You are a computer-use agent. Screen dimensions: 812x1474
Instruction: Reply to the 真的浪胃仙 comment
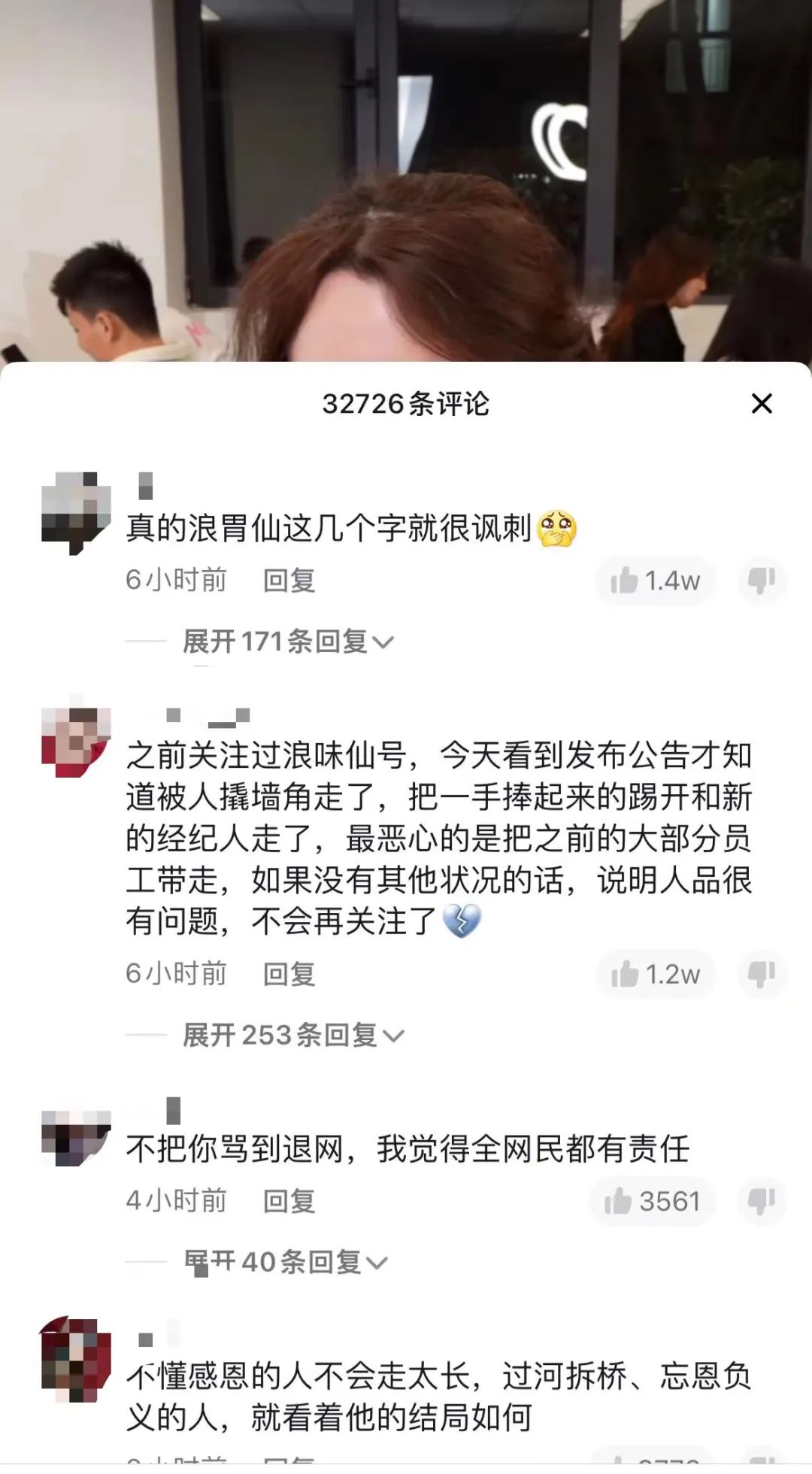(289, 581)
